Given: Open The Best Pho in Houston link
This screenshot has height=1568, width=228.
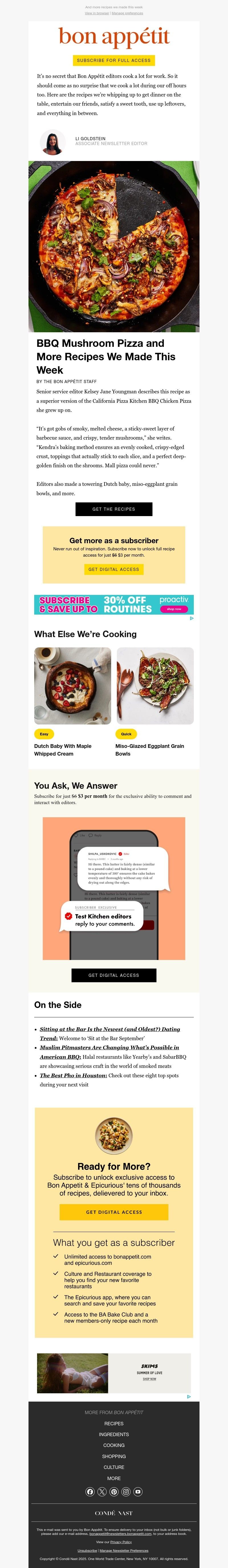Looking at the screenshot, I should pyautogui.click(x=74, y=1076).
